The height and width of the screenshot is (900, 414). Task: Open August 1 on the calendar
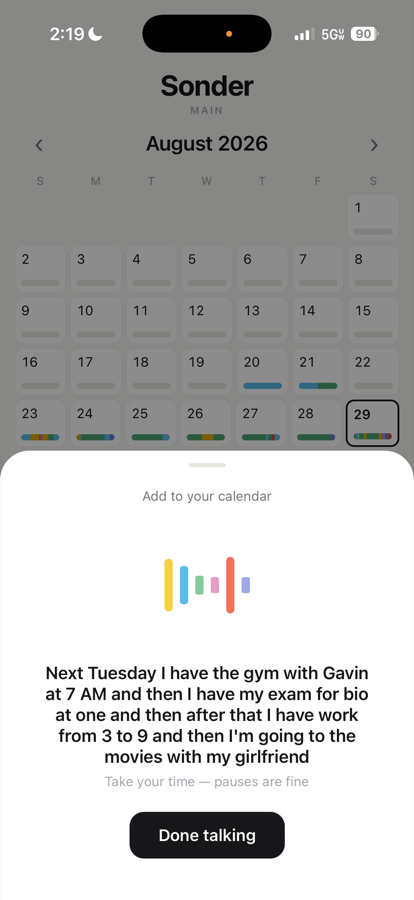[x=373, y=217]
